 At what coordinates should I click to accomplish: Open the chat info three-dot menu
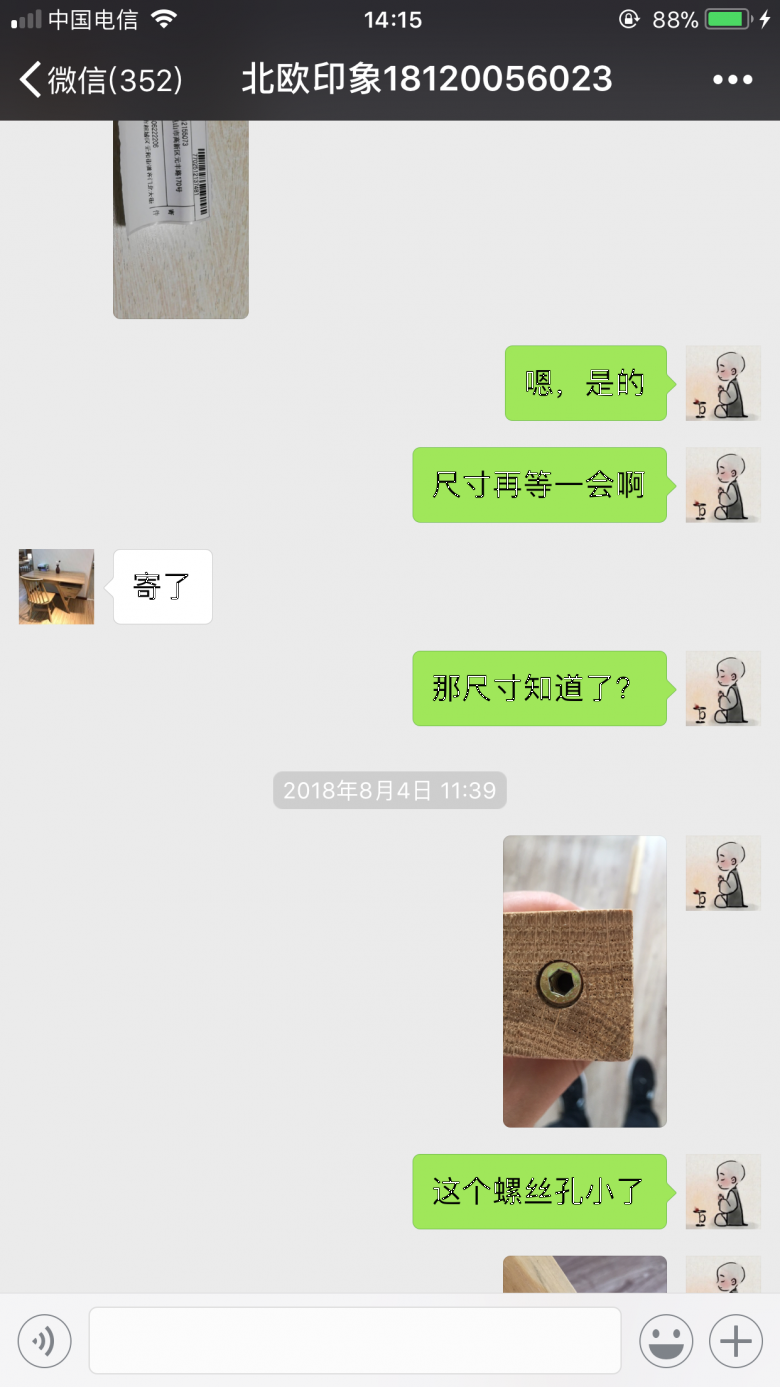[732, 80]
